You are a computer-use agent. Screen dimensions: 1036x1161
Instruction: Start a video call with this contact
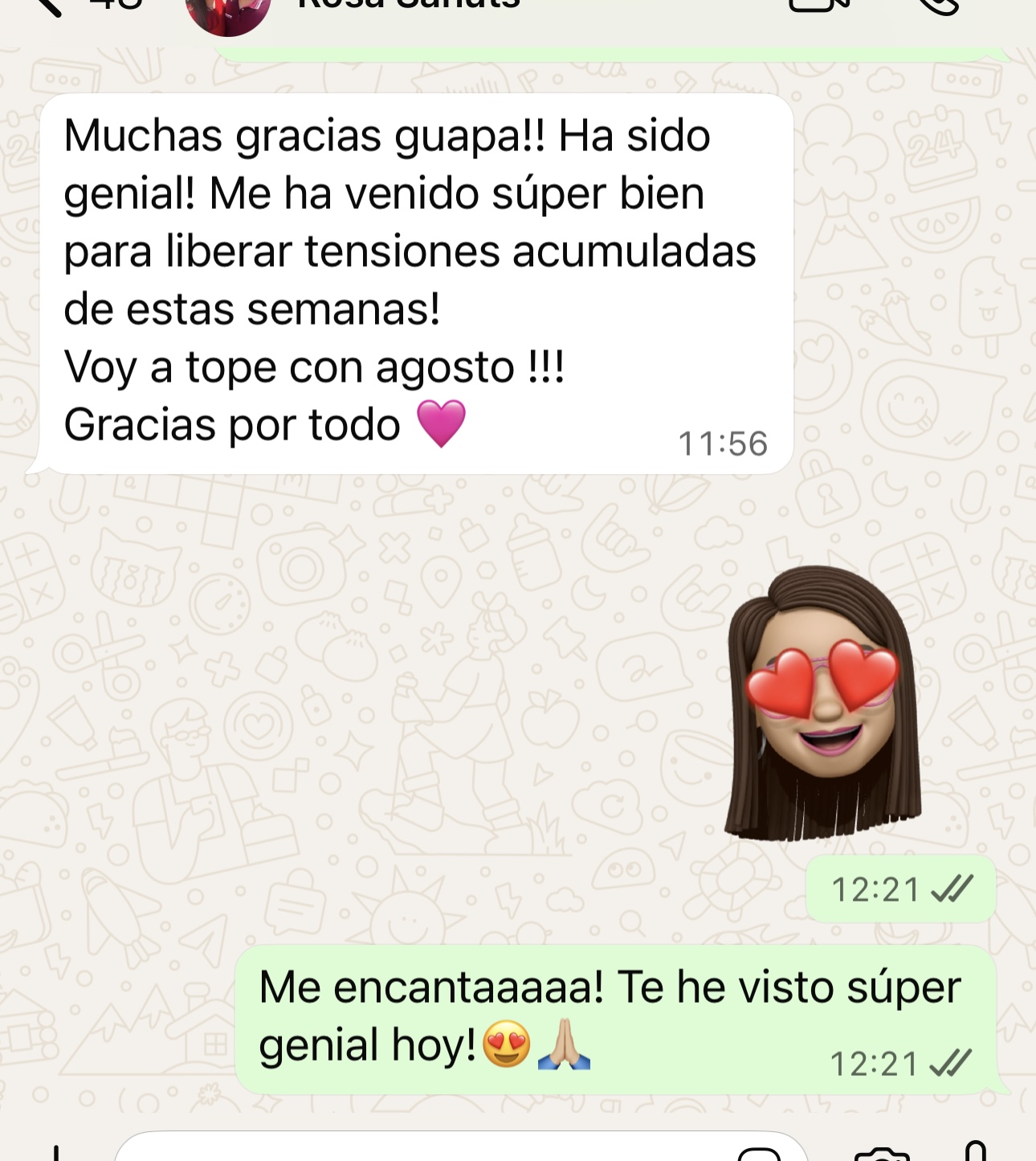coord(818,5)
